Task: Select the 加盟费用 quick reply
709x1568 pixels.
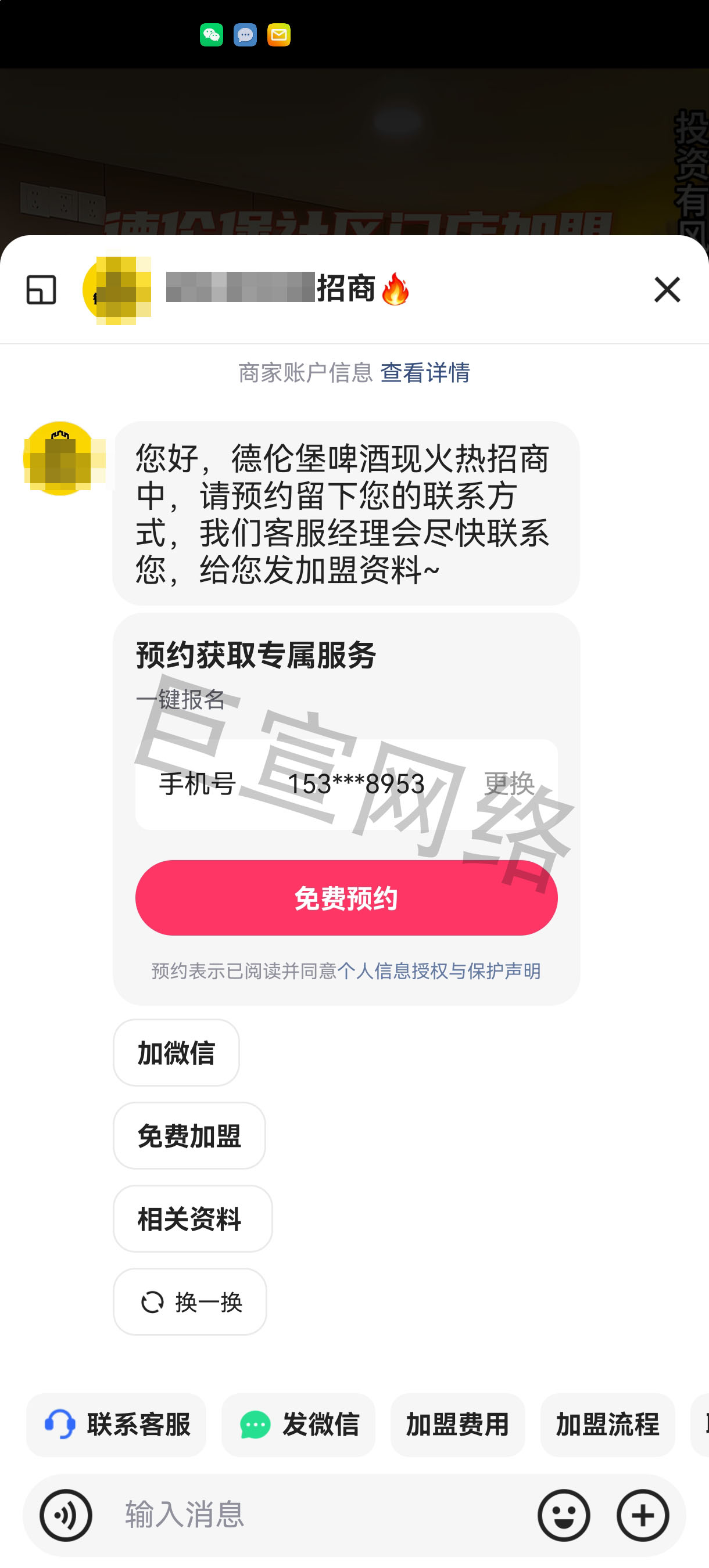Action: (457, 1426)
